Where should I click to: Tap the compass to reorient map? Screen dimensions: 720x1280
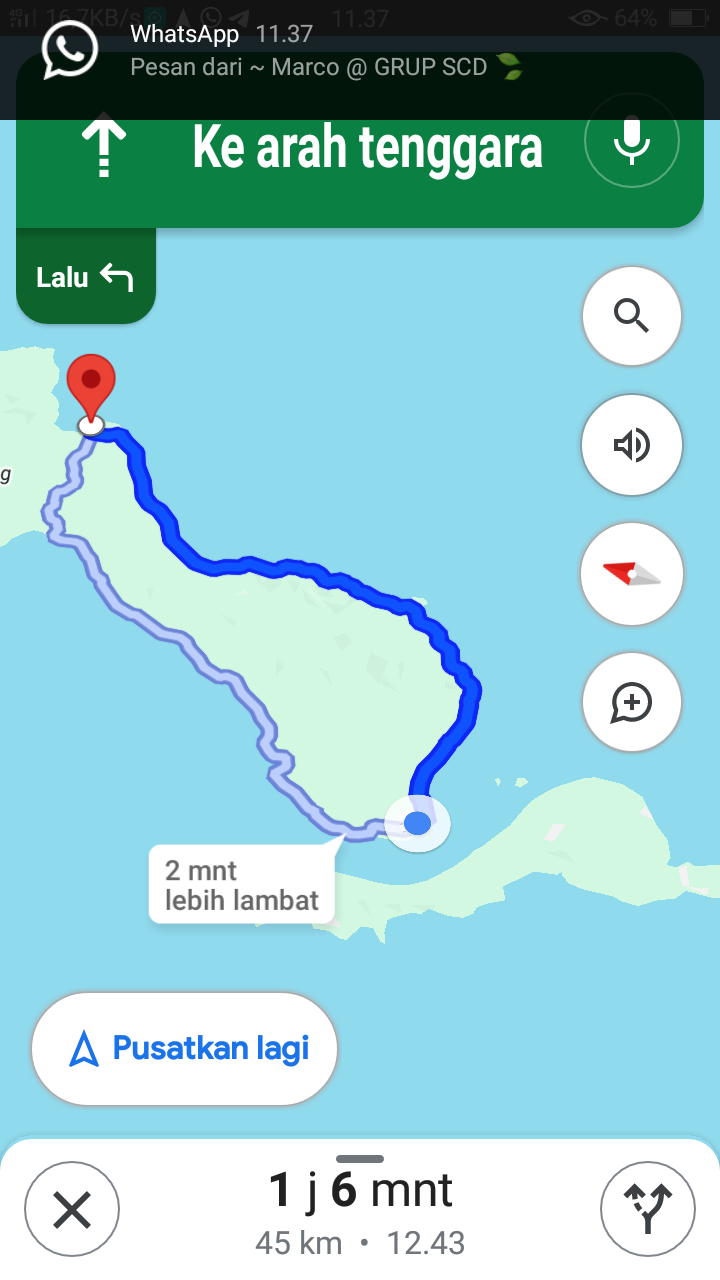point(632,574)
